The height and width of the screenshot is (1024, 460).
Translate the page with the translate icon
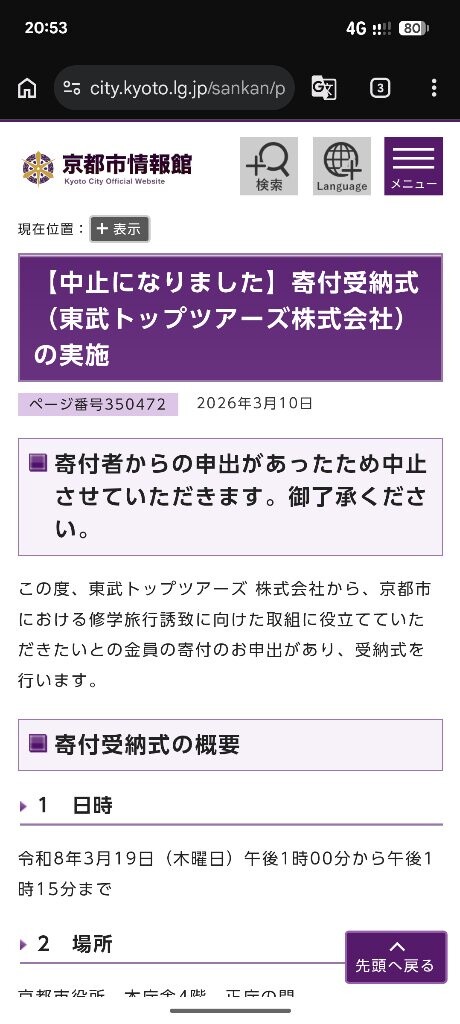[x=323, y=88]
